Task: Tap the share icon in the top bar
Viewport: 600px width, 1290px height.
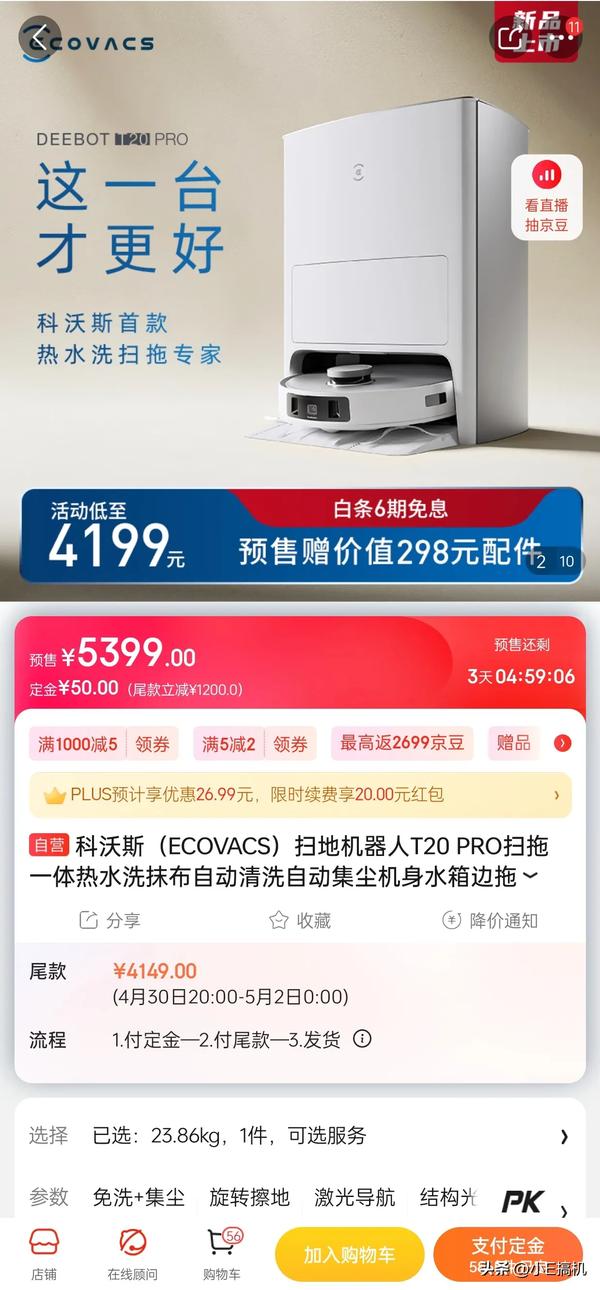Action: point(510,38)
